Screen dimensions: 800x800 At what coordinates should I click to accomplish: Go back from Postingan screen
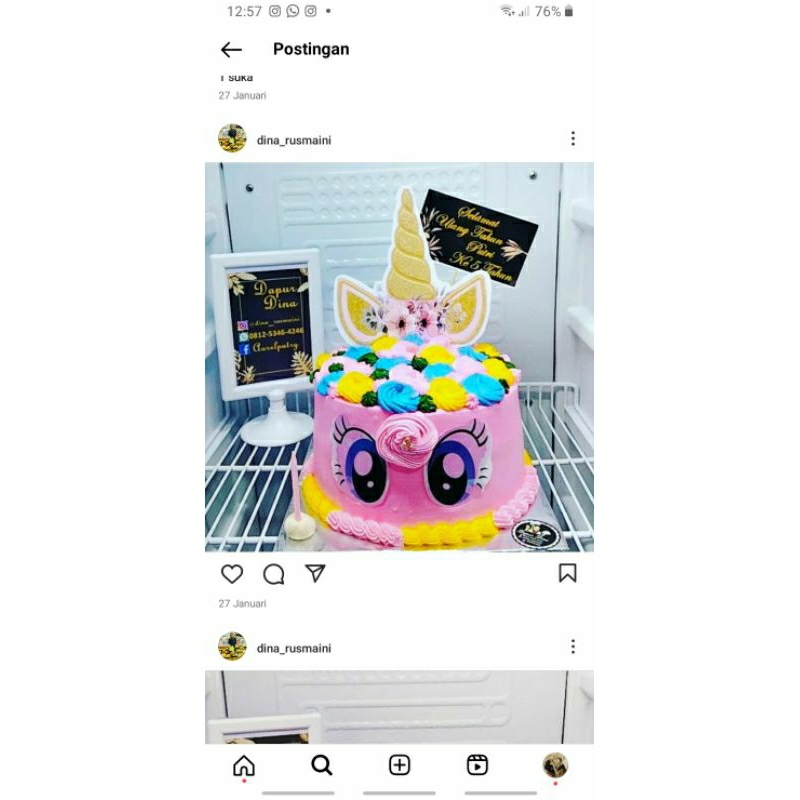click(231, 50)
